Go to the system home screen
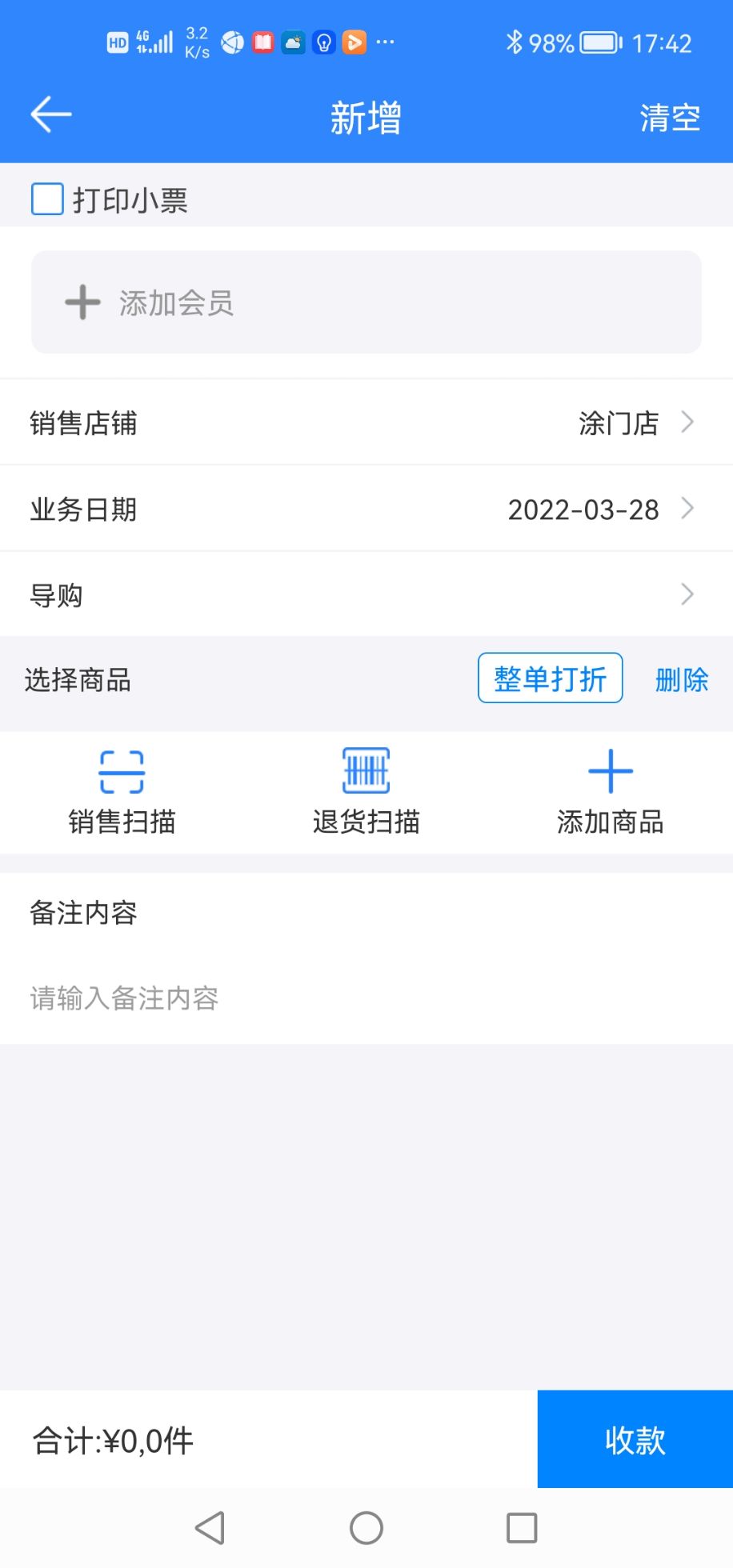The image size is (733, 1568). [x=366, y=1528]
